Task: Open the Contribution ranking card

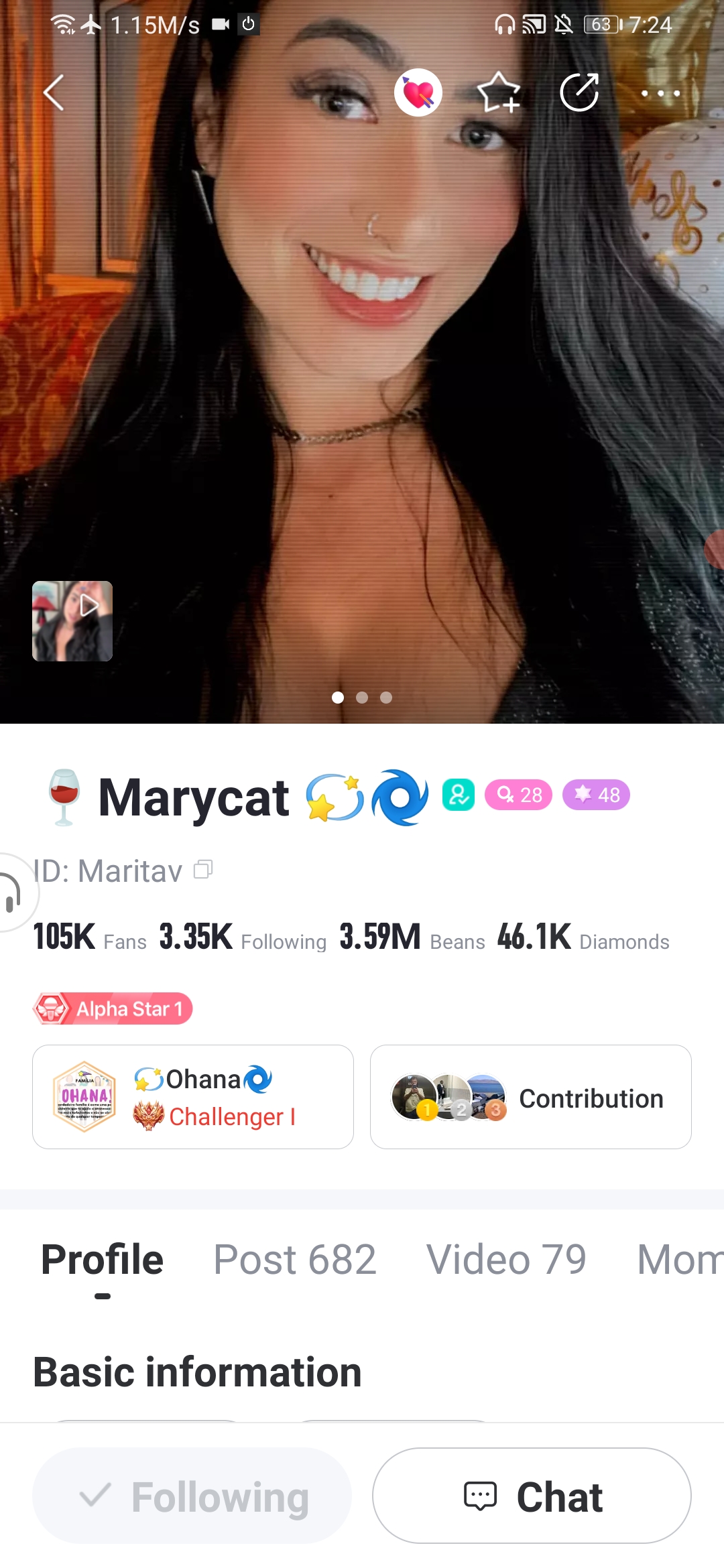Action: [530, 1097]
